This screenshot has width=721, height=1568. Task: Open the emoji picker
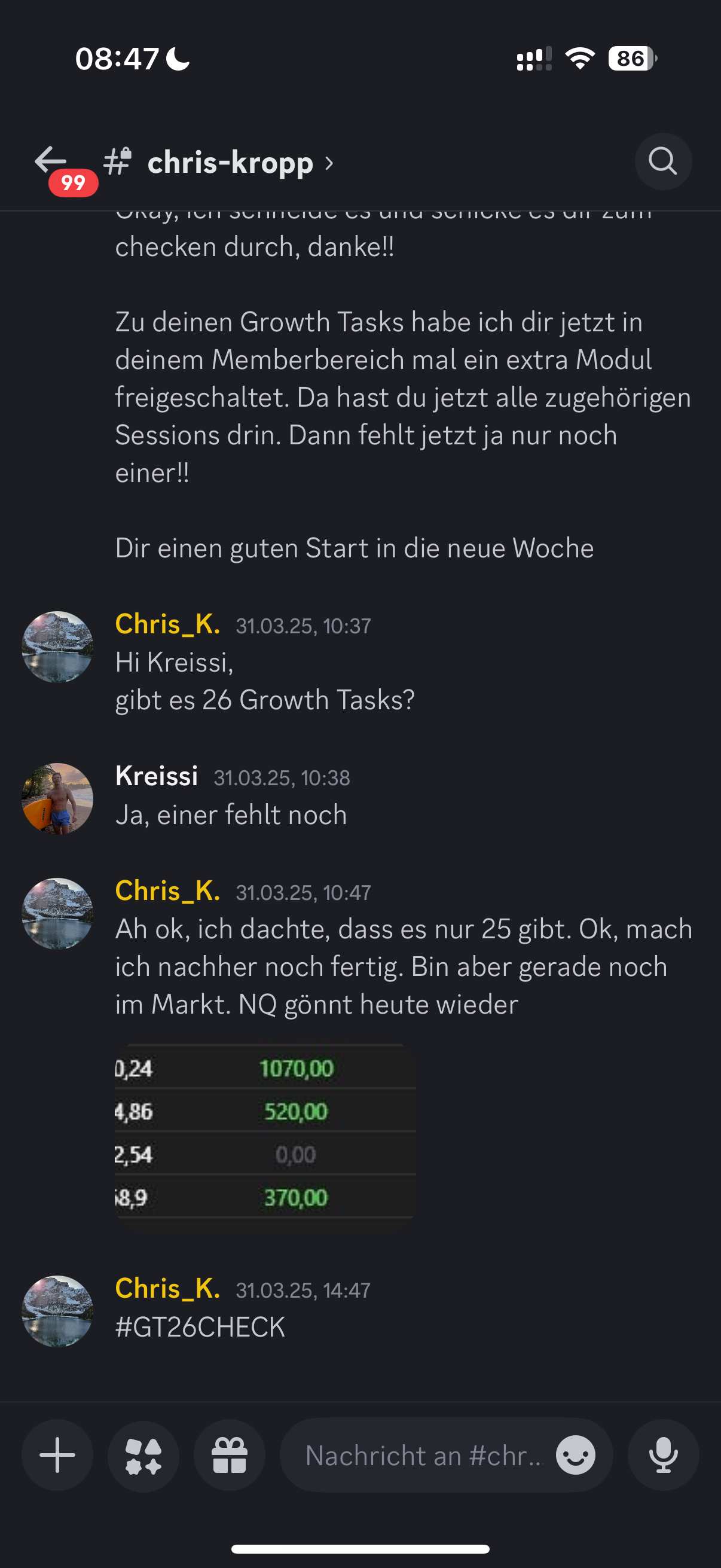(x=575, y=1456)
